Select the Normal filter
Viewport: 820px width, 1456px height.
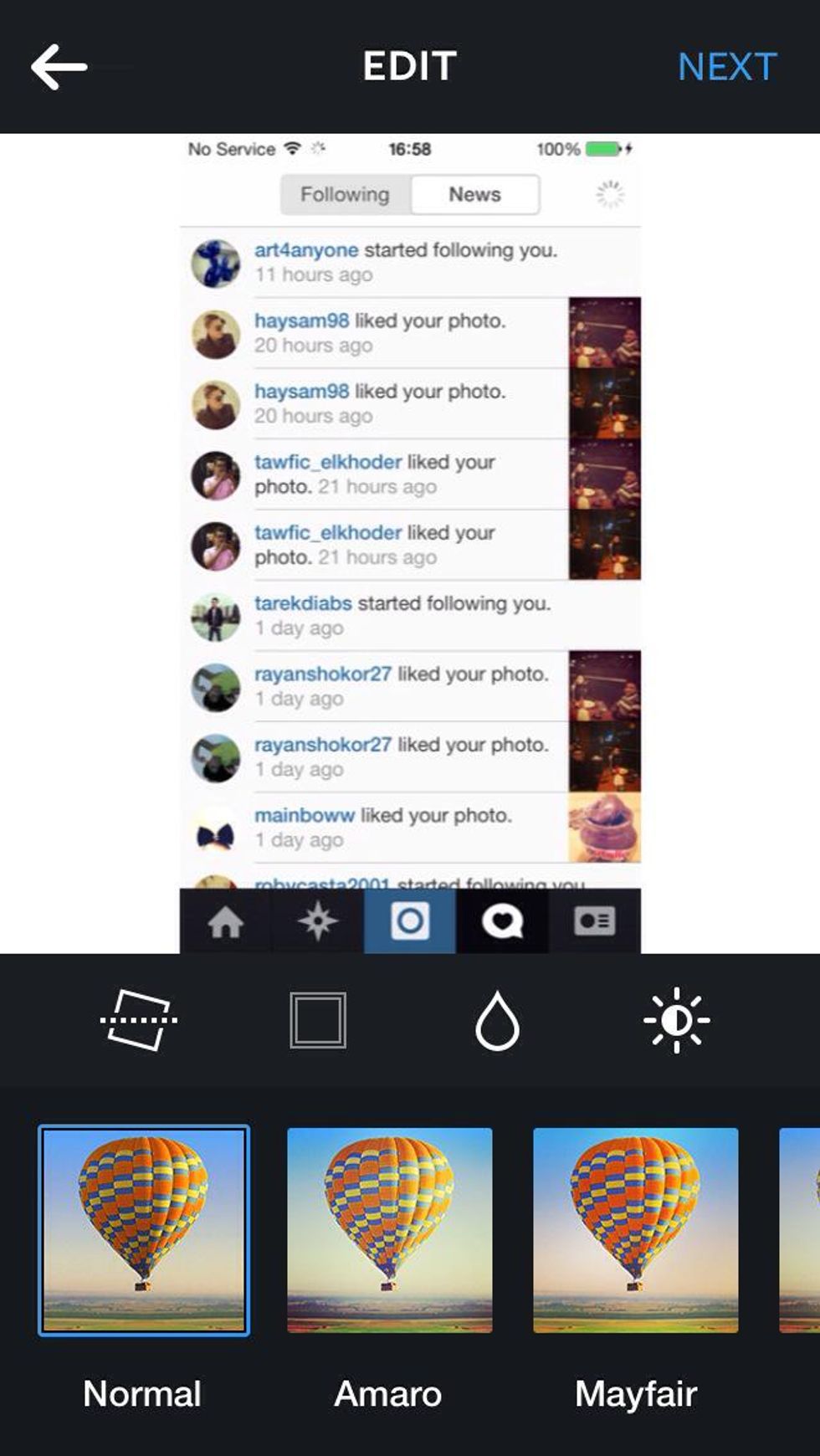pyautogui.click(x=144, y=1230)
